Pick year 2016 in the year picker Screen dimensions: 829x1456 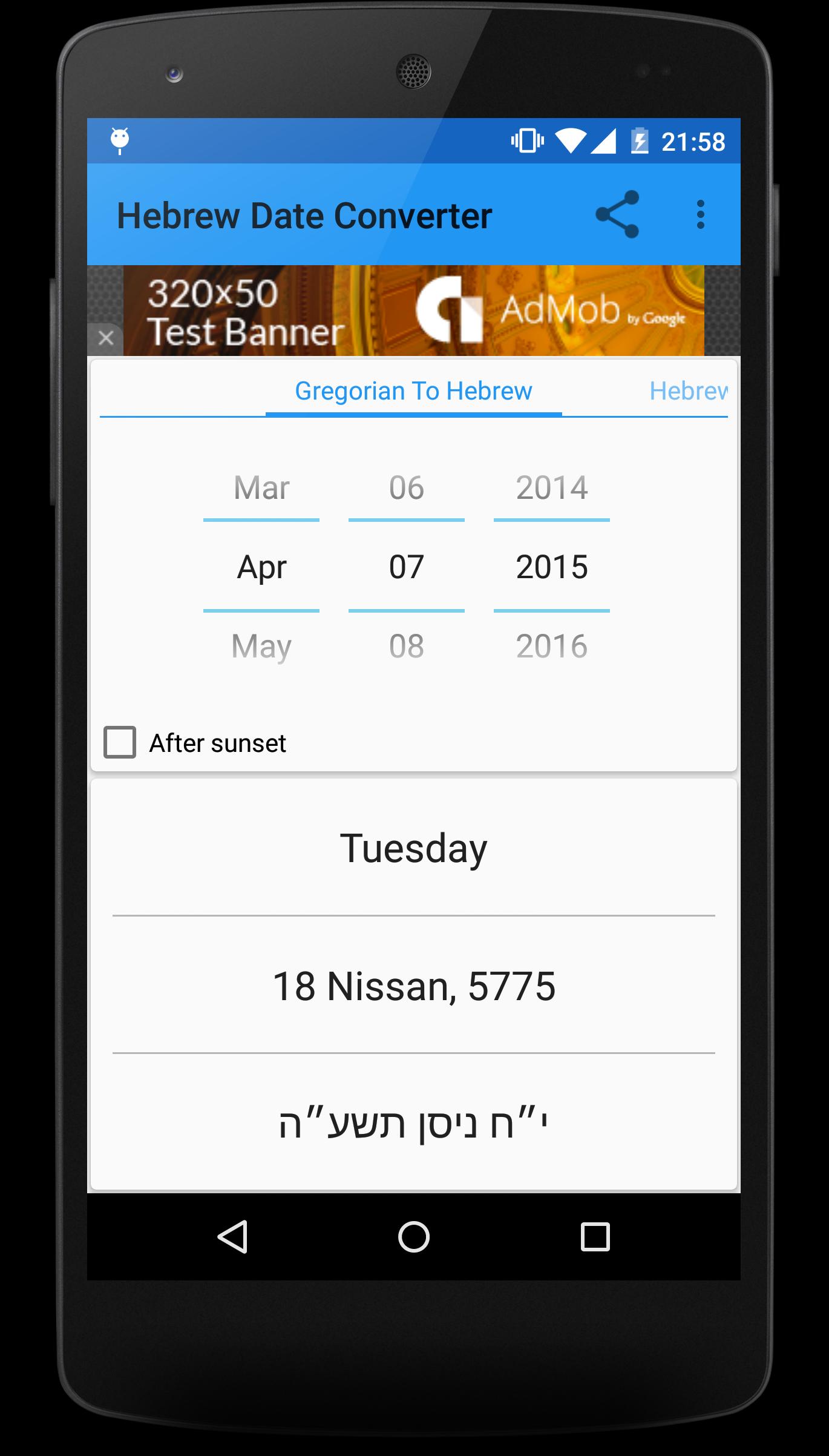(x=551, y=646)
